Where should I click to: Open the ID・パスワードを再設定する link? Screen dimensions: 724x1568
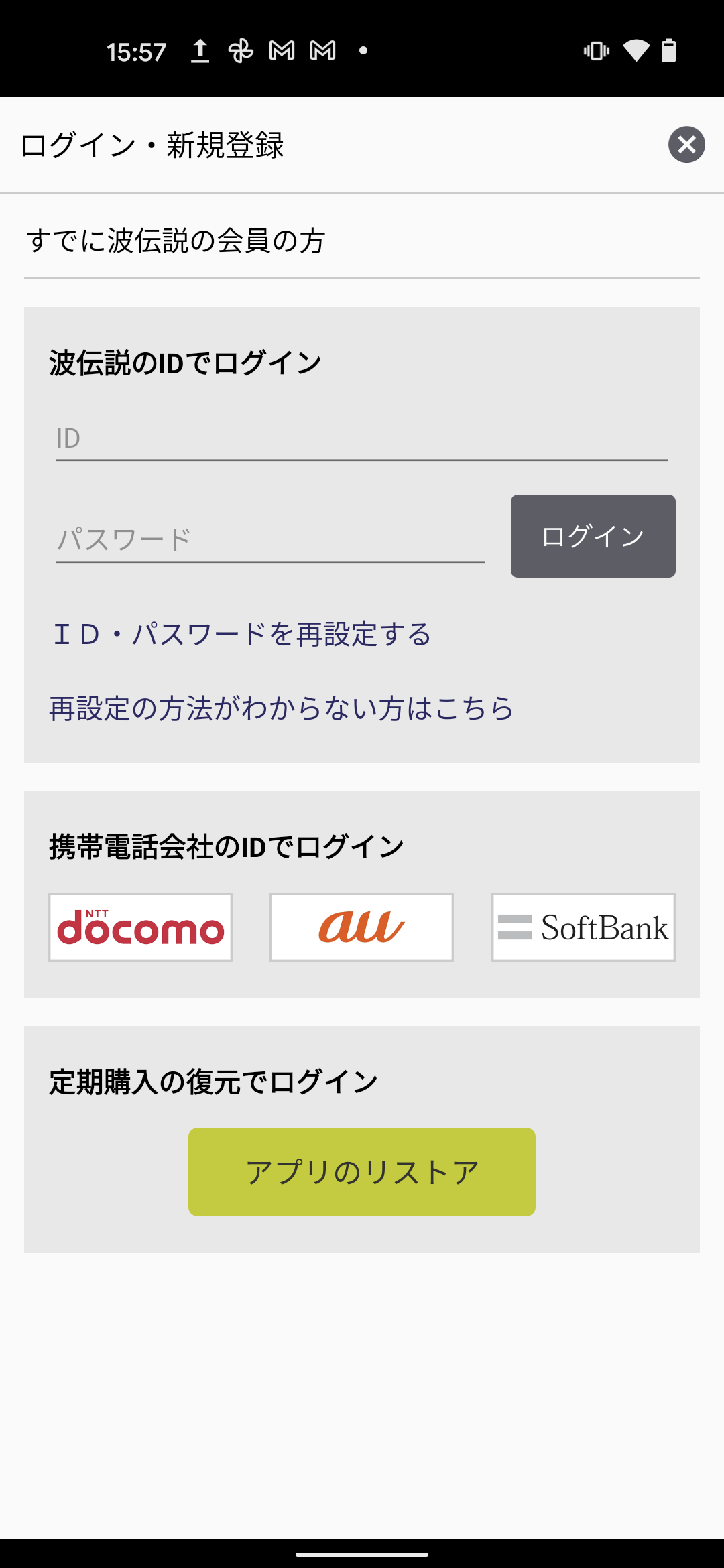click(241, 634)
